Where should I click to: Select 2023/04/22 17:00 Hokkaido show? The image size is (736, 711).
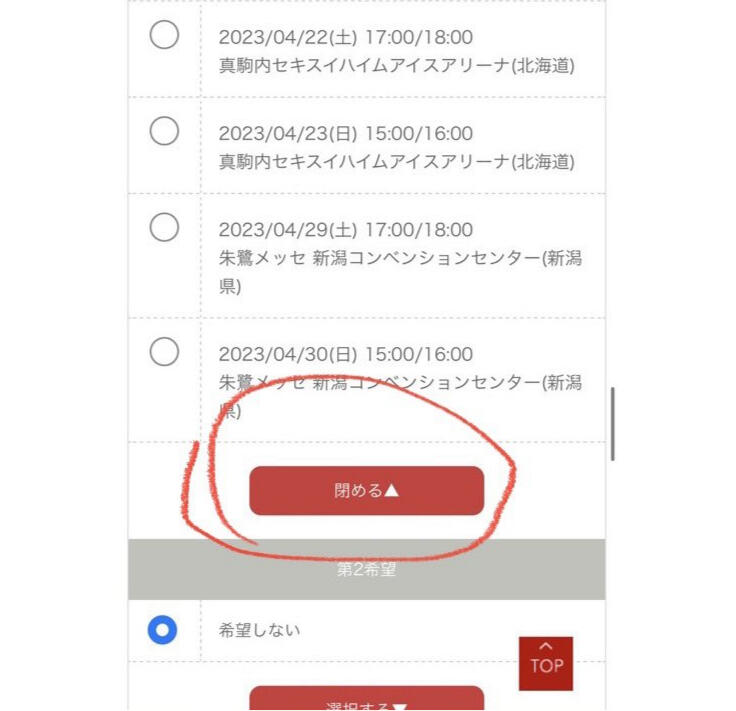pyautogui.click(x=164, y=35)
